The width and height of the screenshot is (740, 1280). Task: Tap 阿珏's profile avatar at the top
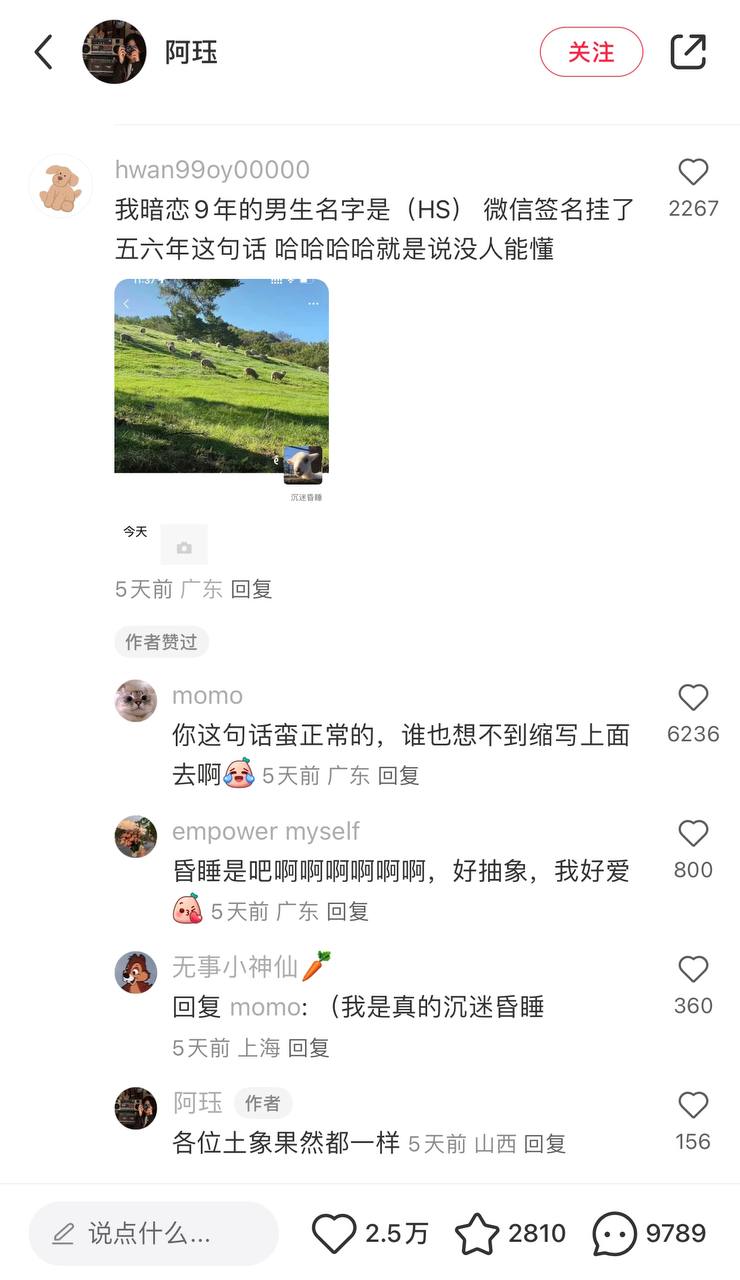pos(113,51)
